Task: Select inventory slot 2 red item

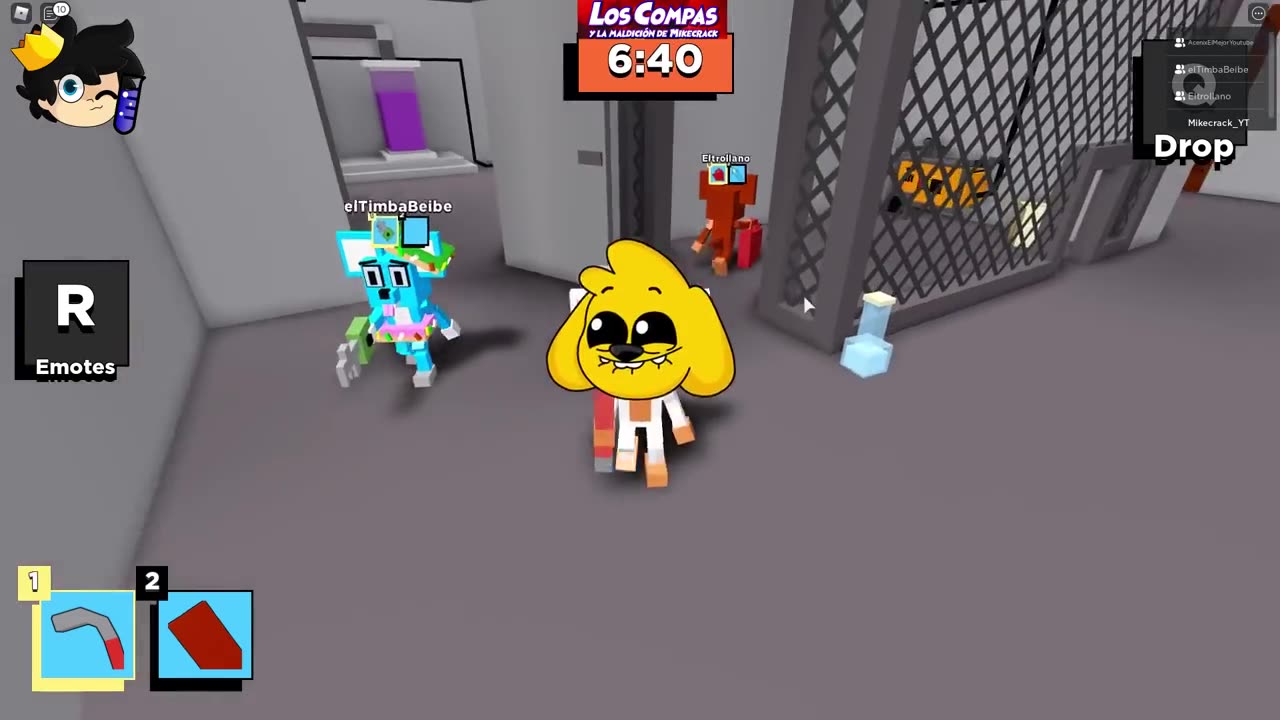Action: point(204,636)
